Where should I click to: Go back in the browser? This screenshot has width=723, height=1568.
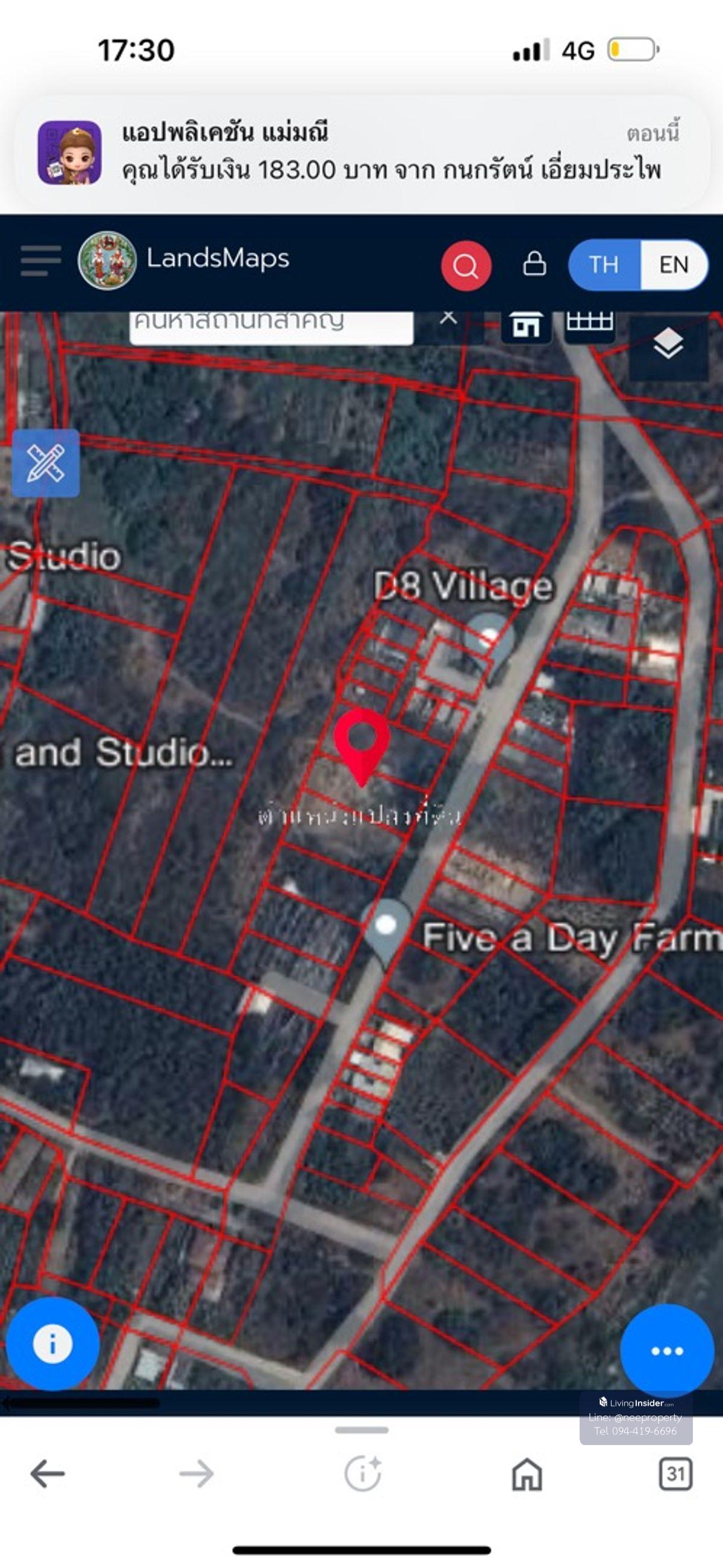tap(48, 1473)
